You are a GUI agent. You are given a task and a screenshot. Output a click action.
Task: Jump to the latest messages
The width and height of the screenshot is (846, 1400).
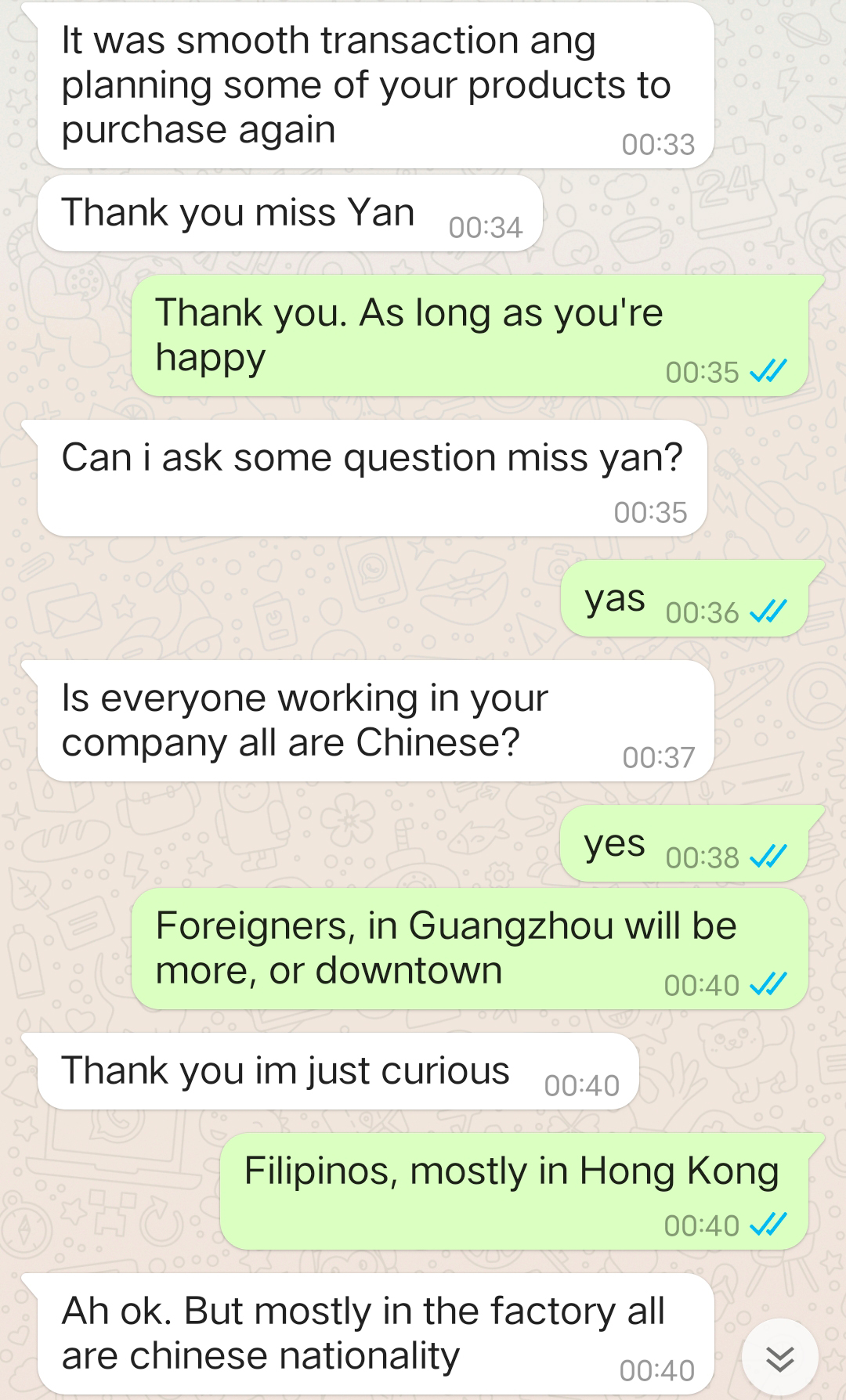(779, 1358)
